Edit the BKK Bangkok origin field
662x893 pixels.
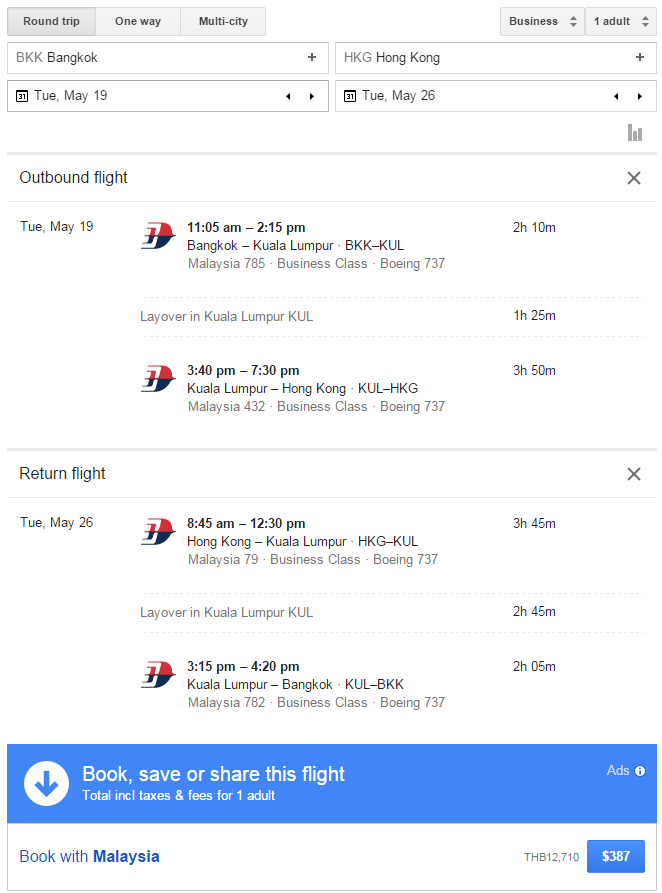[150, 58]
